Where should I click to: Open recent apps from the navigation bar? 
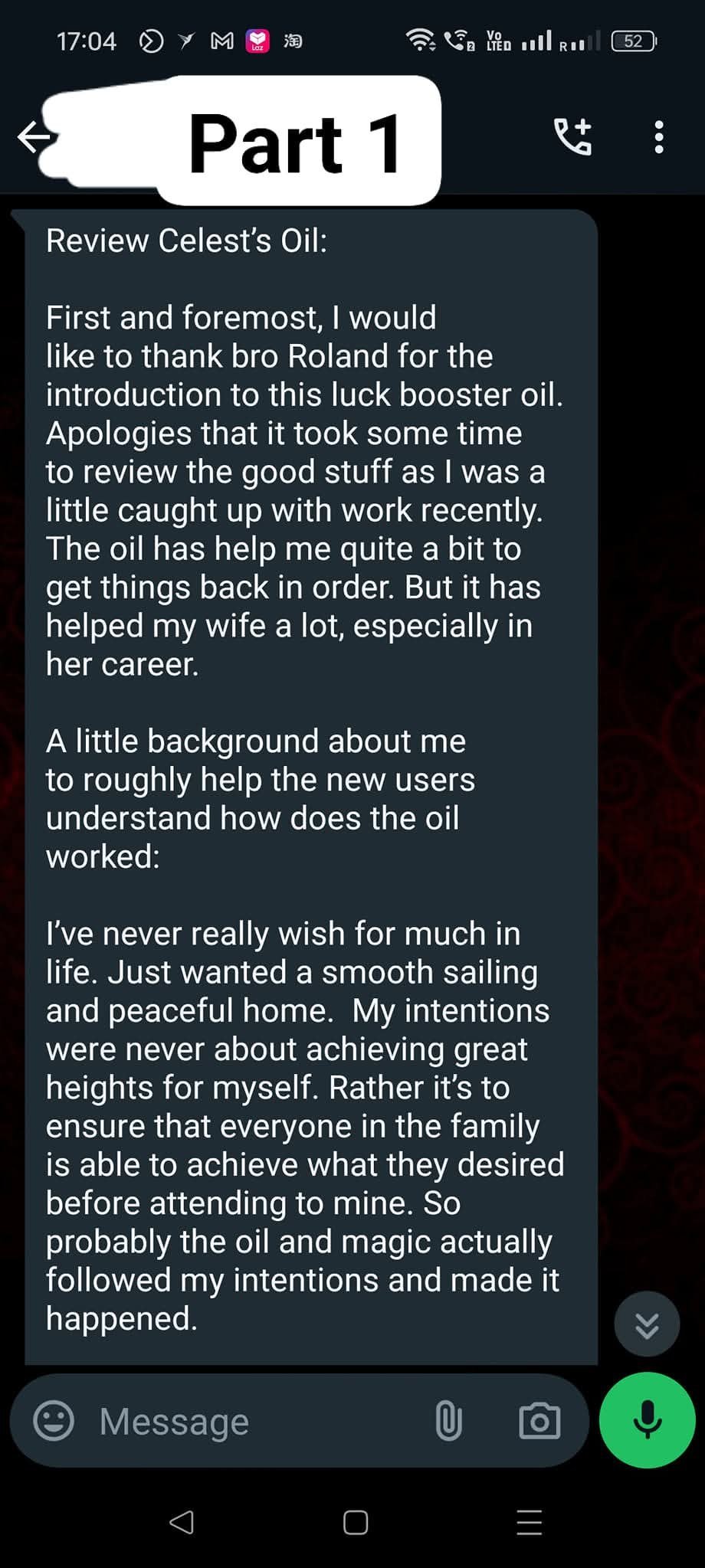(x=530, y=1522)
